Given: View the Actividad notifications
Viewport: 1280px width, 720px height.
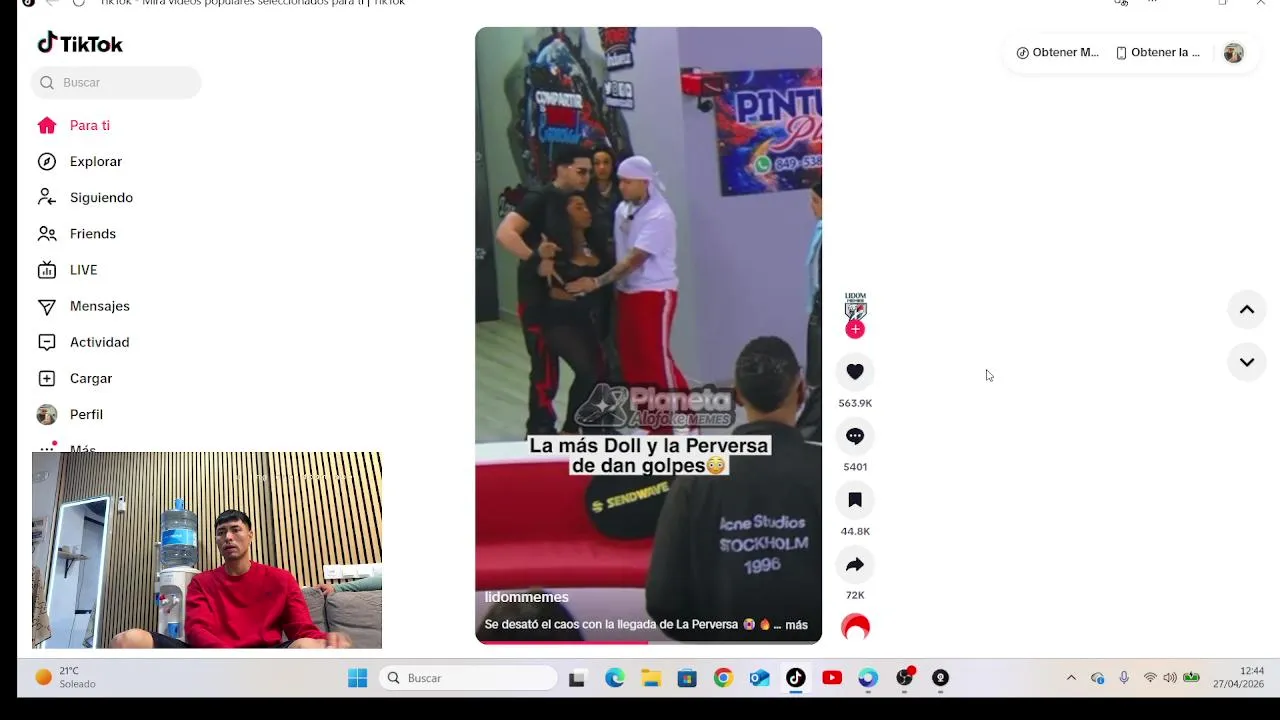Looking at the screenshot, I should (x=99, y=342).
